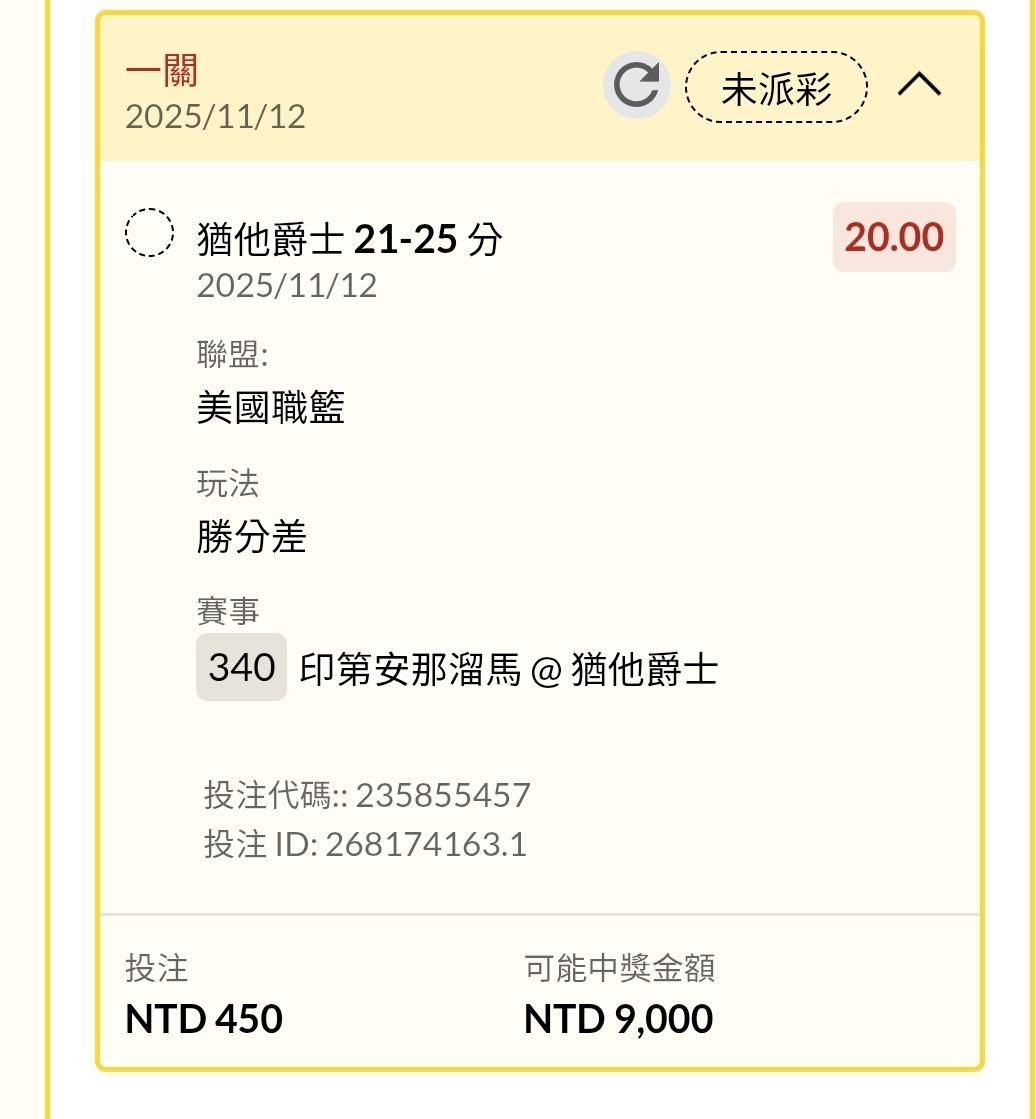Collapse the 一關 bet details

pos(919,86)
